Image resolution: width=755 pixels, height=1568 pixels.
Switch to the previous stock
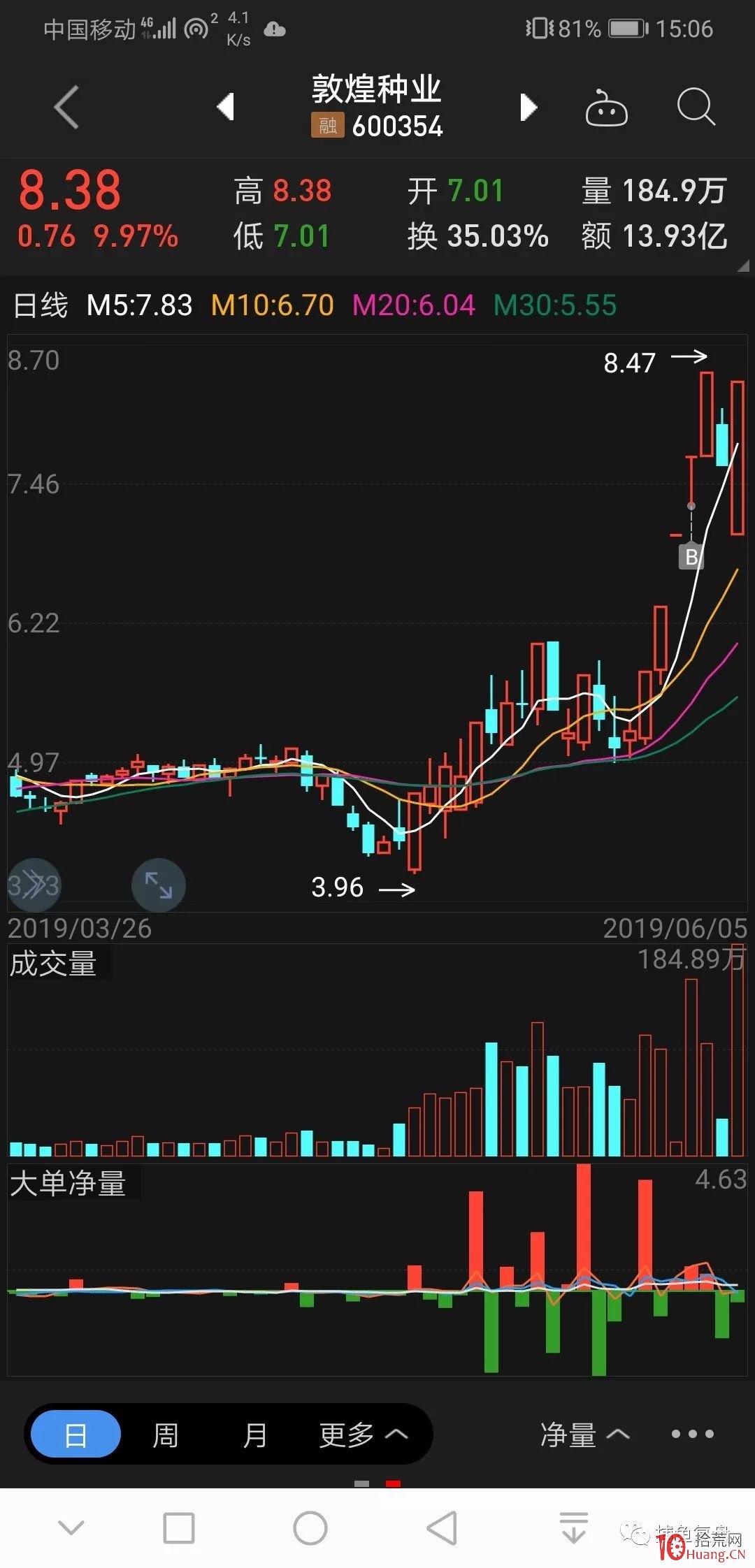pyautogui.click(x=226, y=107)
